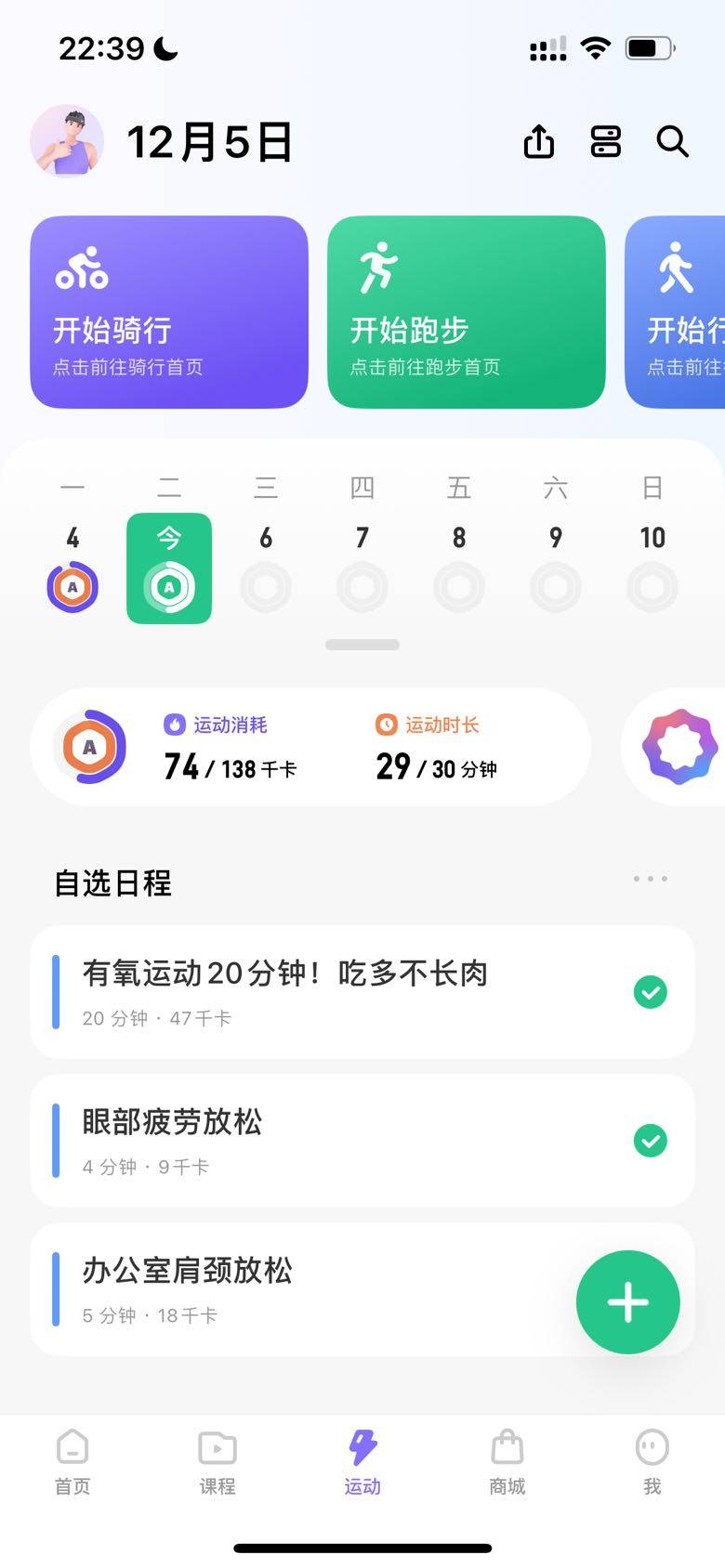Screen dimensions: 725x1568
Task: Open the share icon in the header
Action: tap(539, 142)
